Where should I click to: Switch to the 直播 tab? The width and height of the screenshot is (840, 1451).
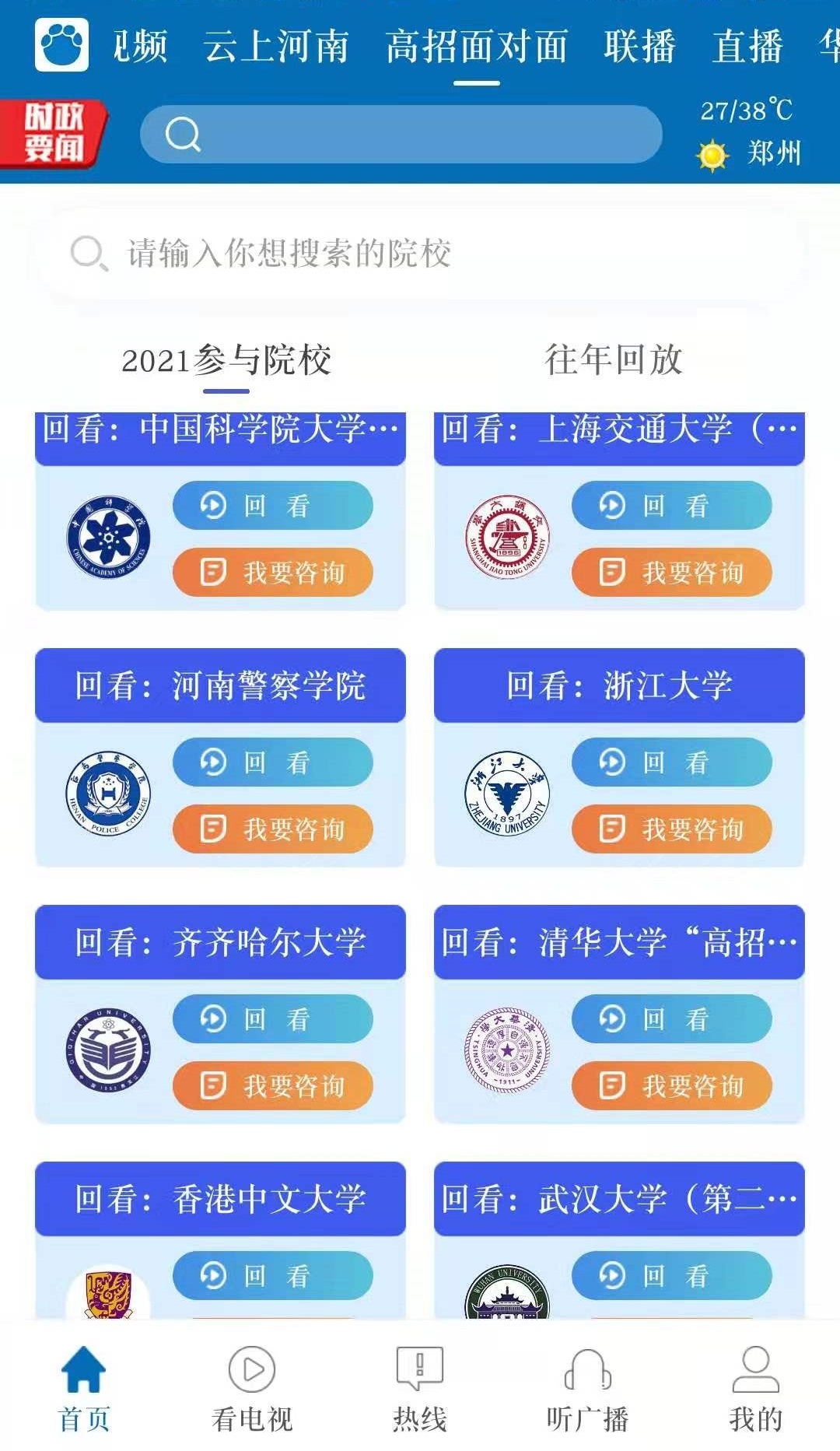click(x=747, y=47)
